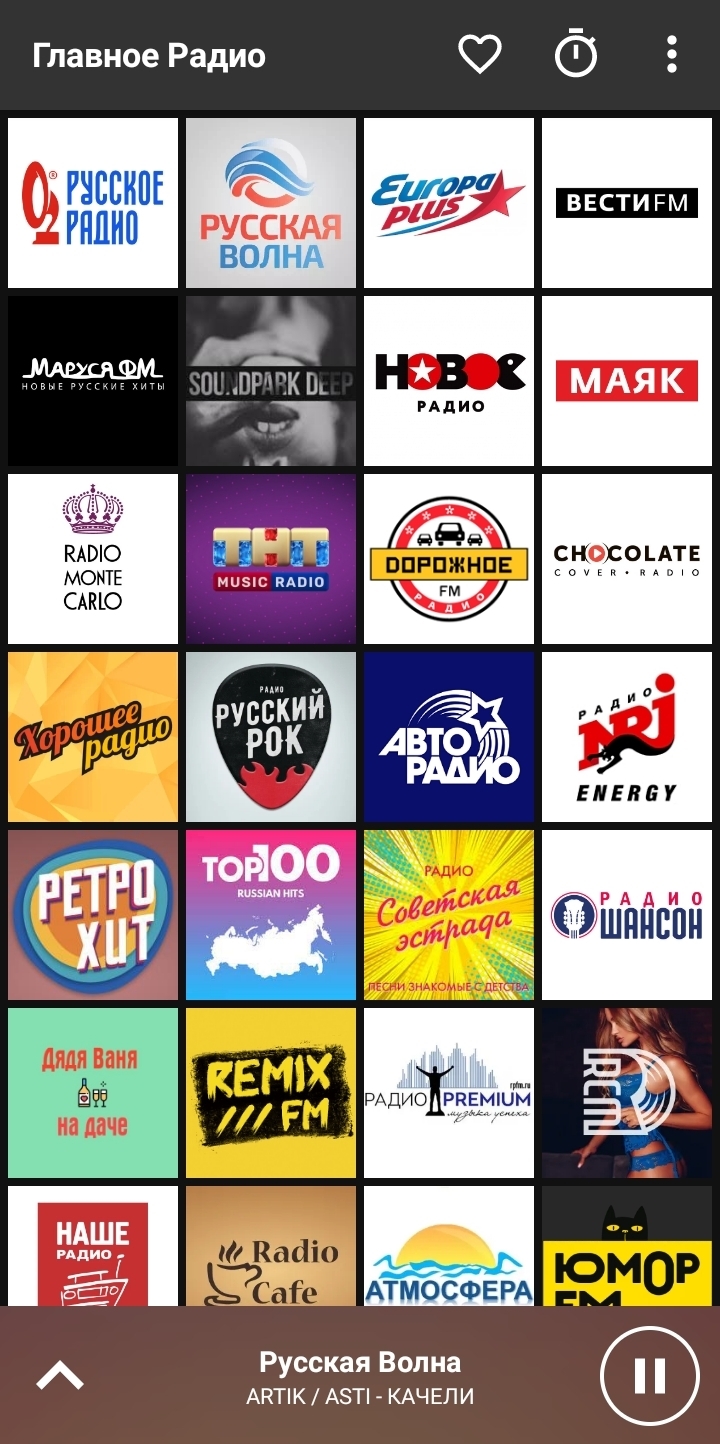Viewport: 720px width, 1444px height.
Task: Select the Маяк station tile
Action: (x=627, y=381)
